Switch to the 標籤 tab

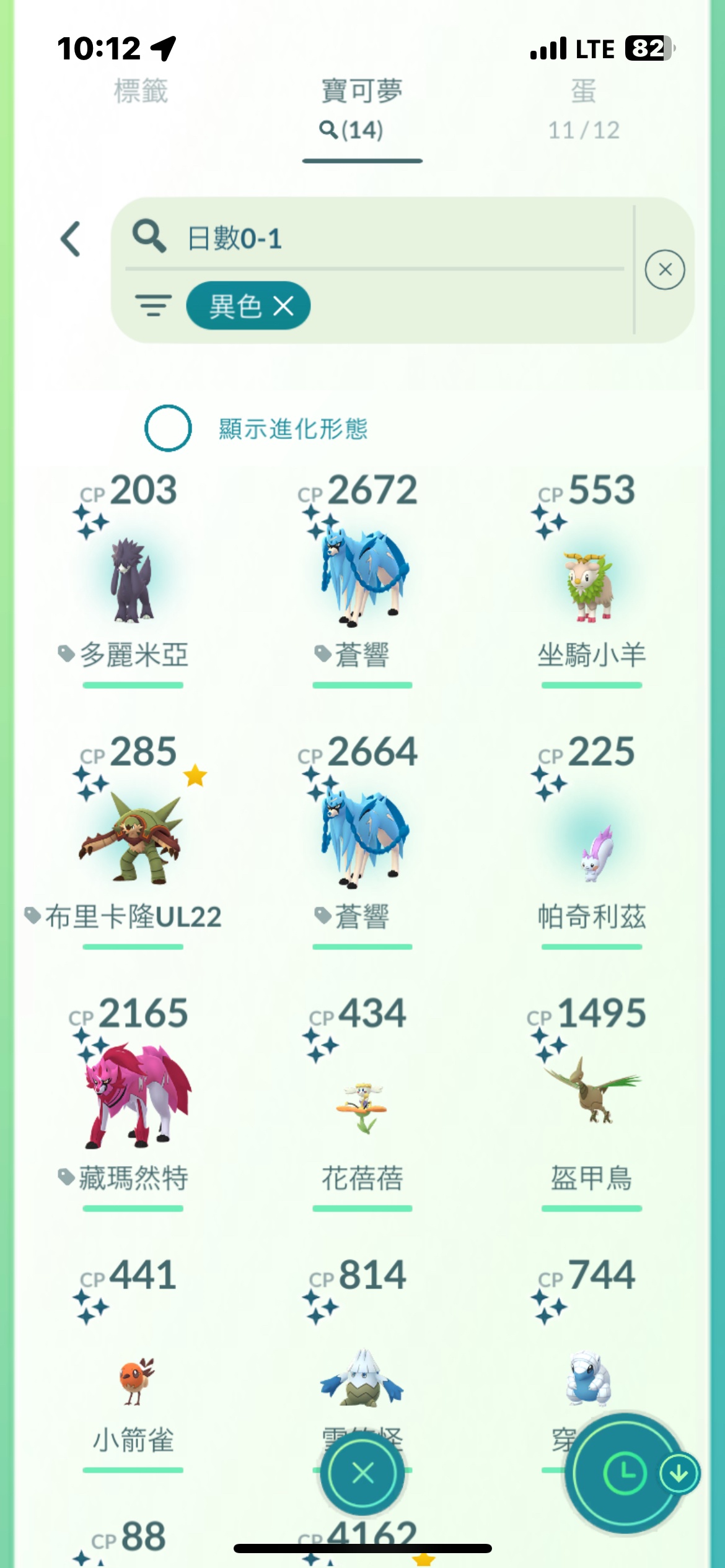(141, 92)
